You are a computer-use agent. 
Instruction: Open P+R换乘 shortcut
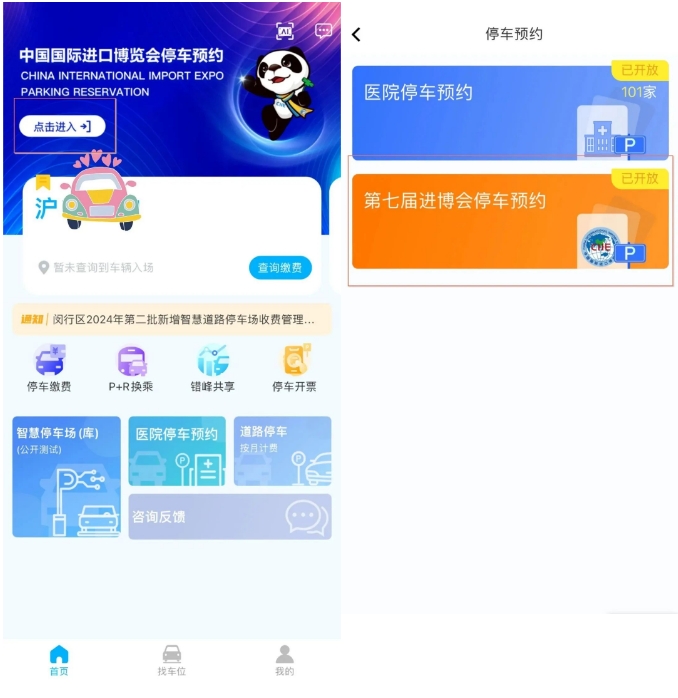131,368
